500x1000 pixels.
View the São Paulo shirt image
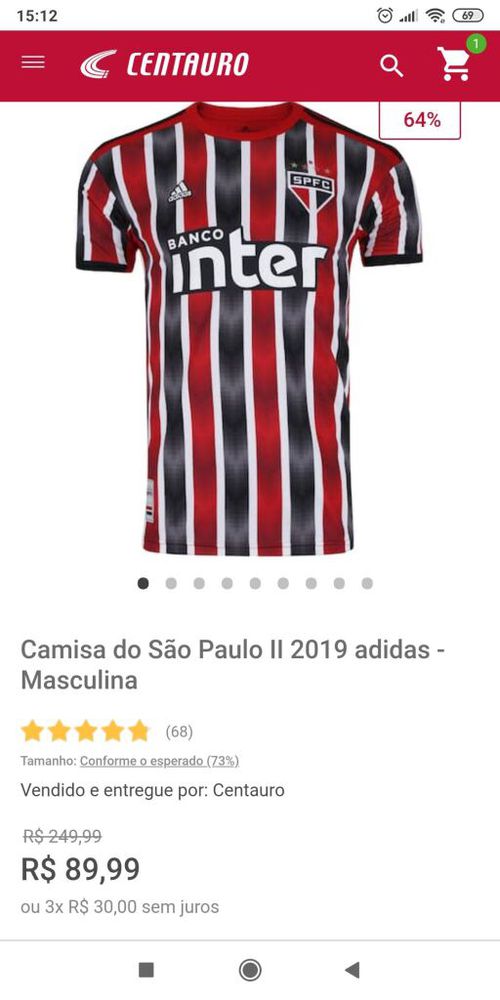tap(250, 328)
